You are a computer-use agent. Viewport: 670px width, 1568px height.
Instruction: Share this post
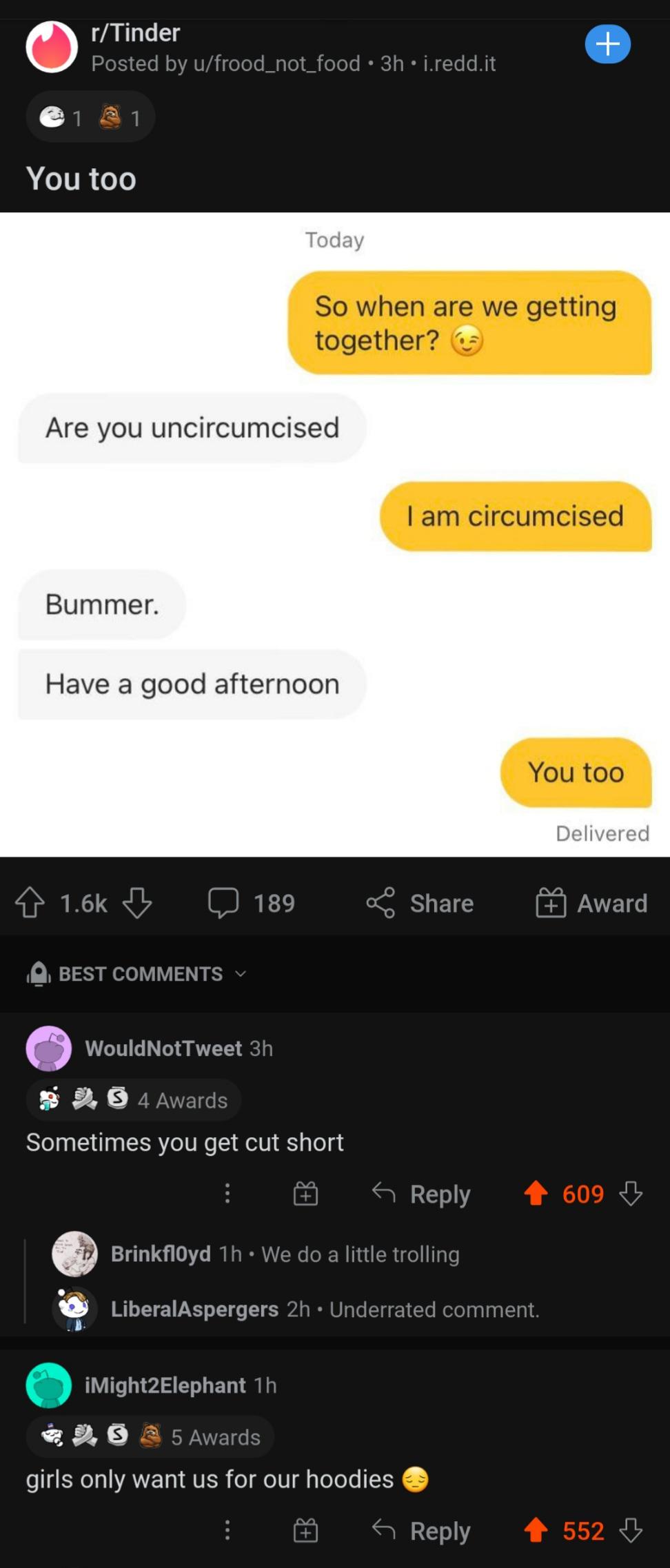click(x=420, y=903)
